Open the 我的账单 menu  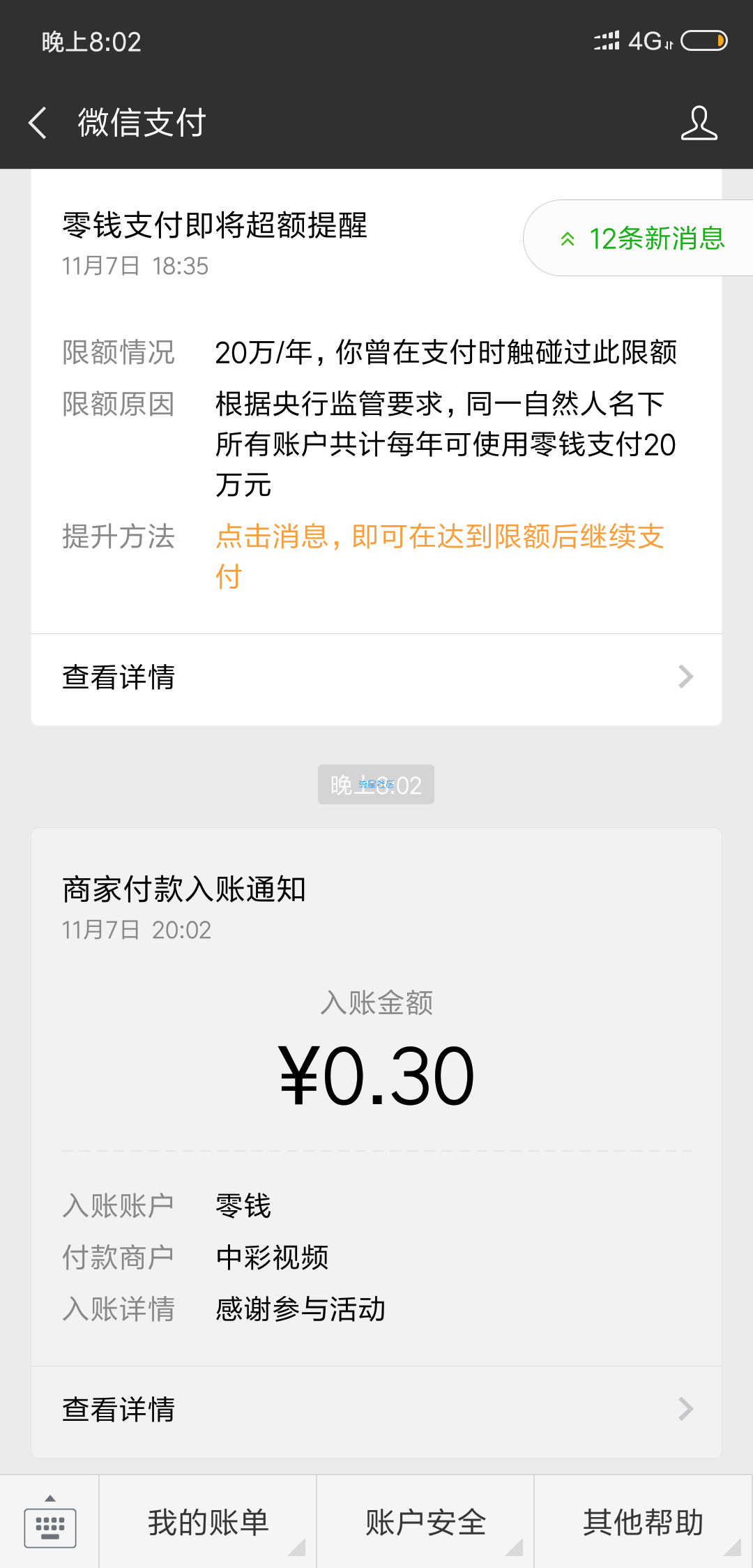pos(208,1521)
